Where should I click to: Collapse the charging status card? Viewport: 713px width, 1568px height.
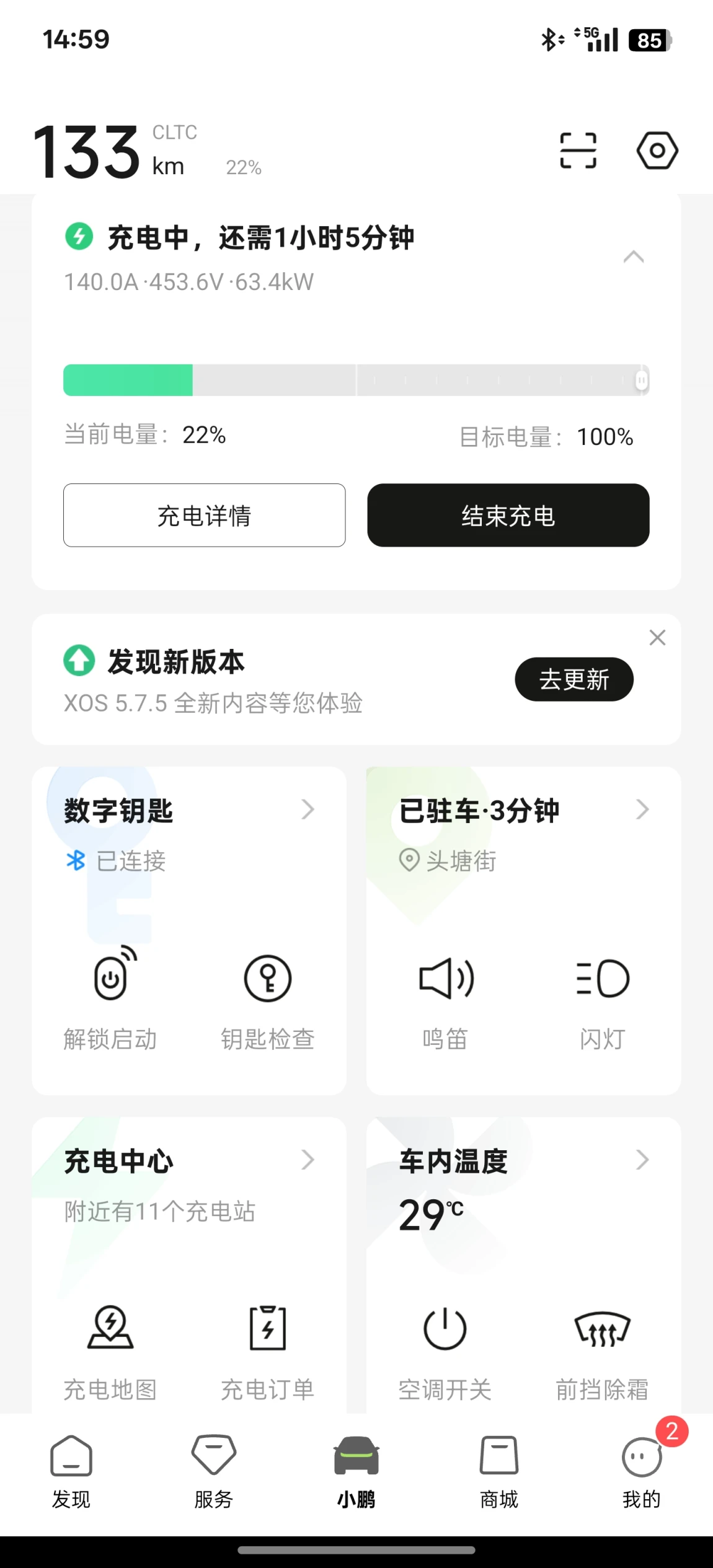click(634, 257)
